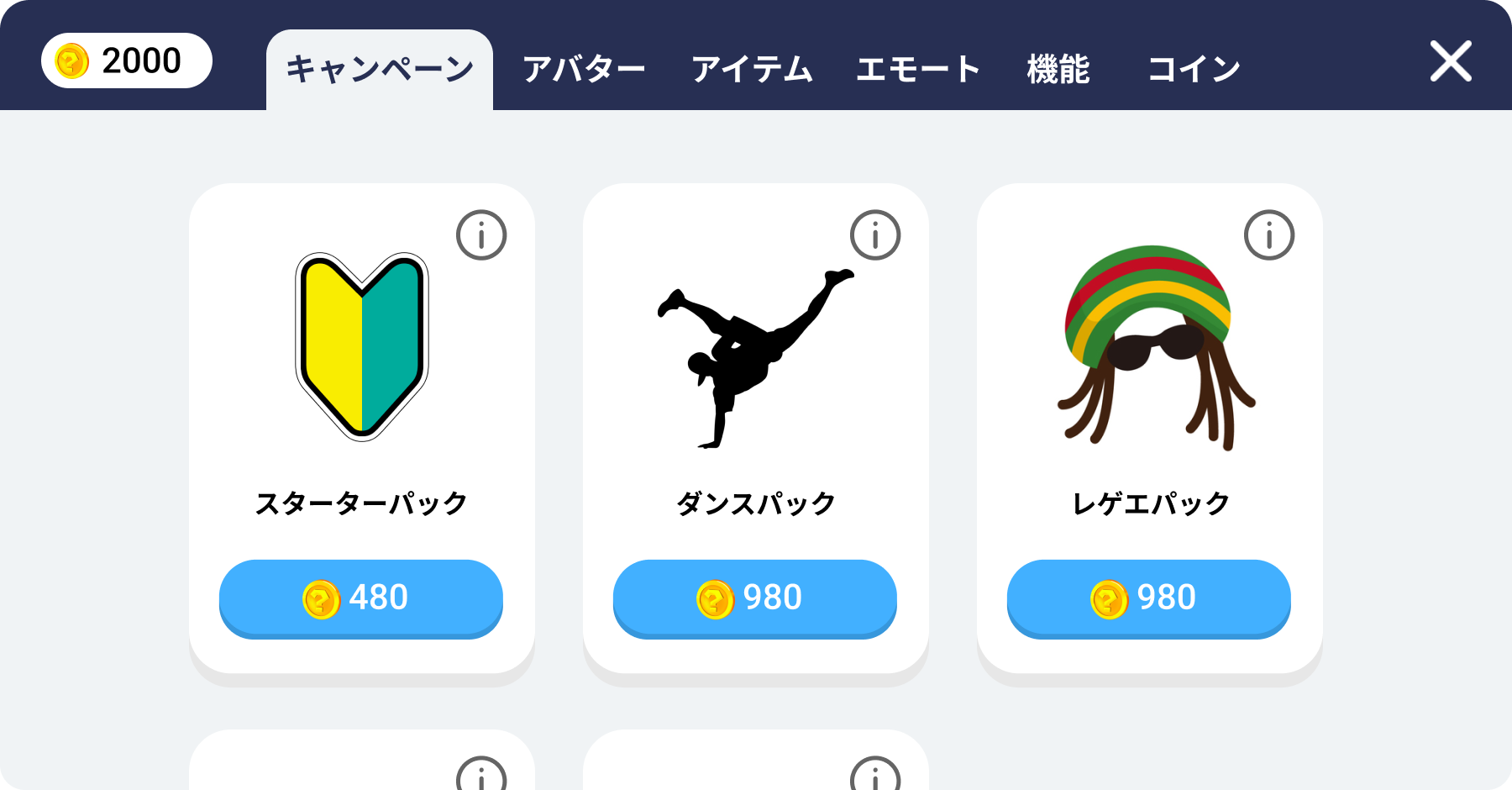Open info icon on レゲエパック
Image resolution: width=1512 pixels, height=790 pixels.
pos(1269,235)
